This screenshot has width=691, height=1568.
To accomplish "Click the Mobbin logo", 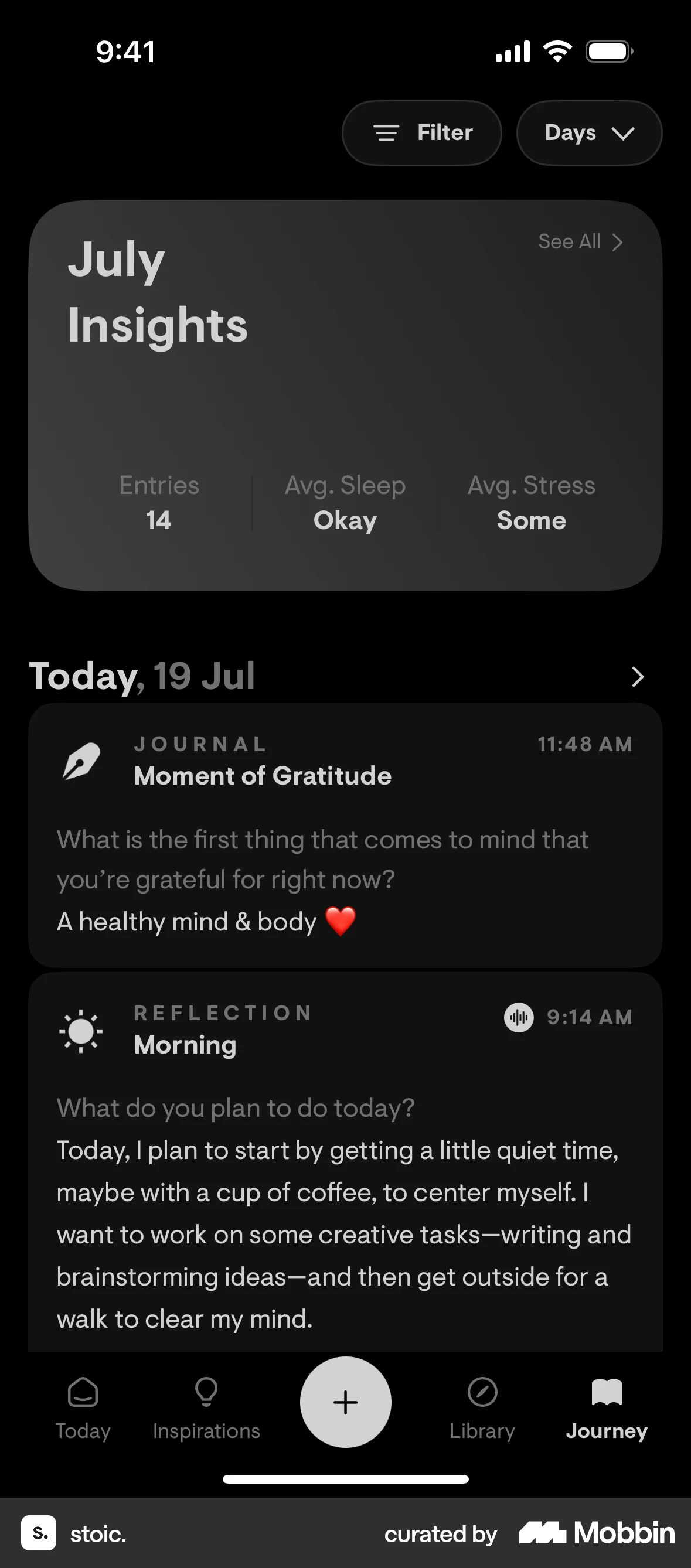I will (594, 1534).
